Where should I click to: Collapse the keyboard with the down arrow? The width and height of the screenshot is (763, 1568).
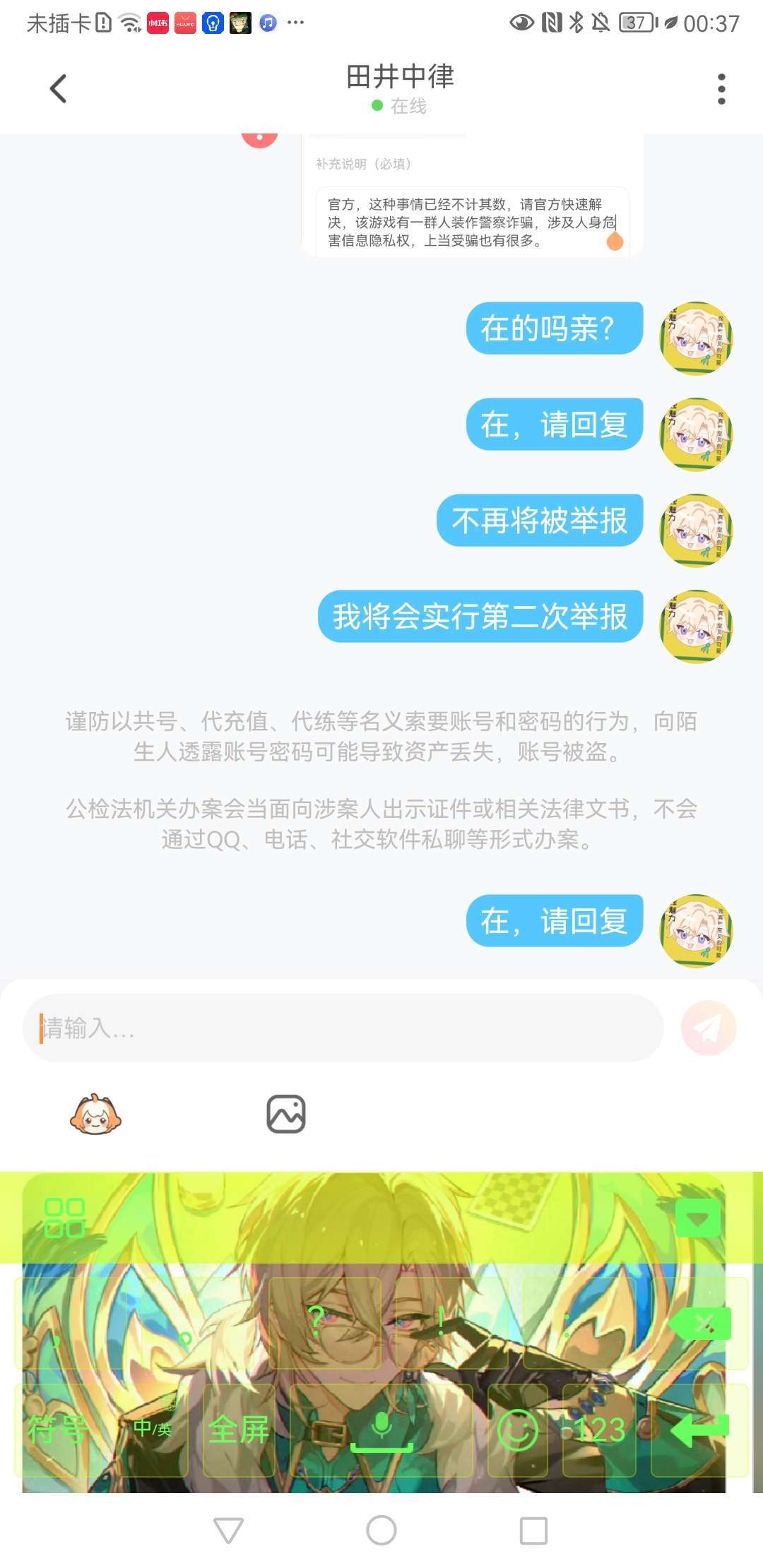(x=698, y=1218)
